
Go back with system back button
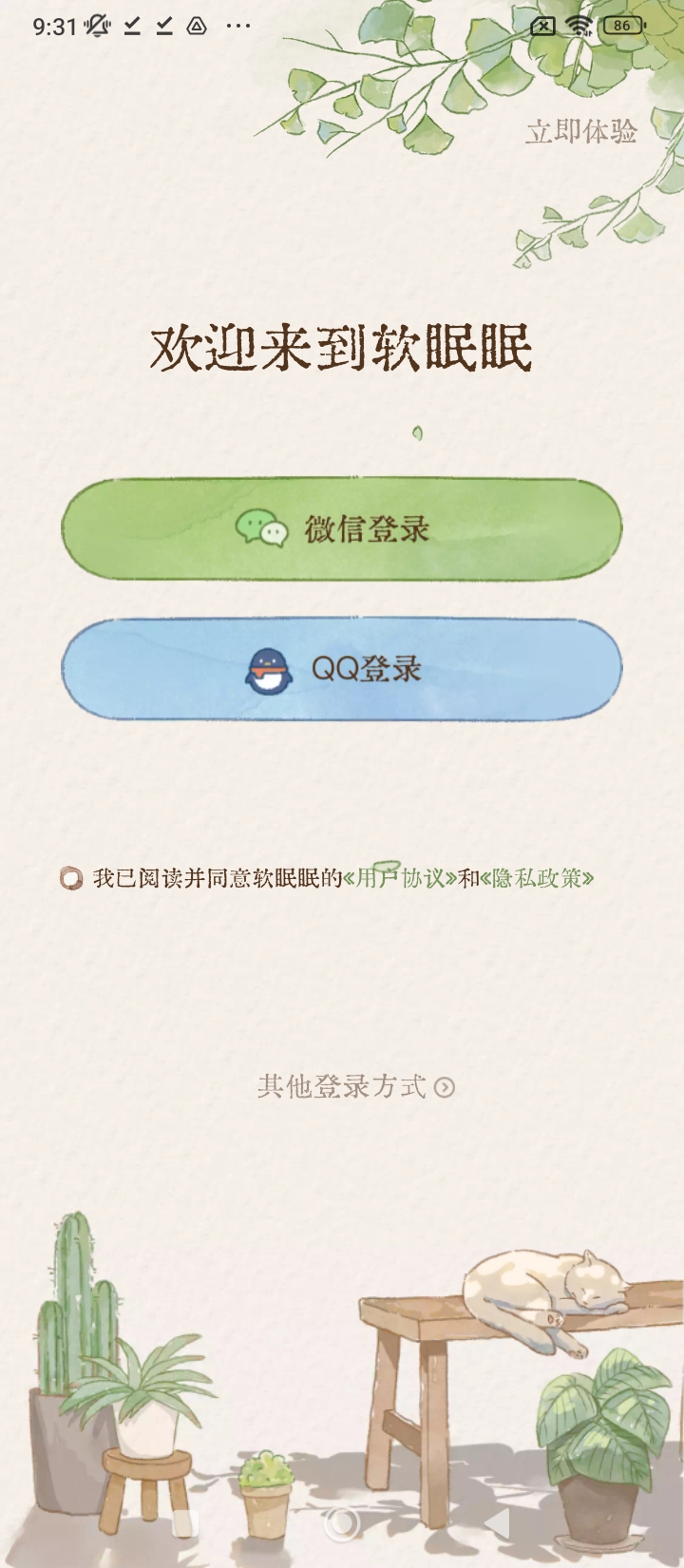[497, 1522]
